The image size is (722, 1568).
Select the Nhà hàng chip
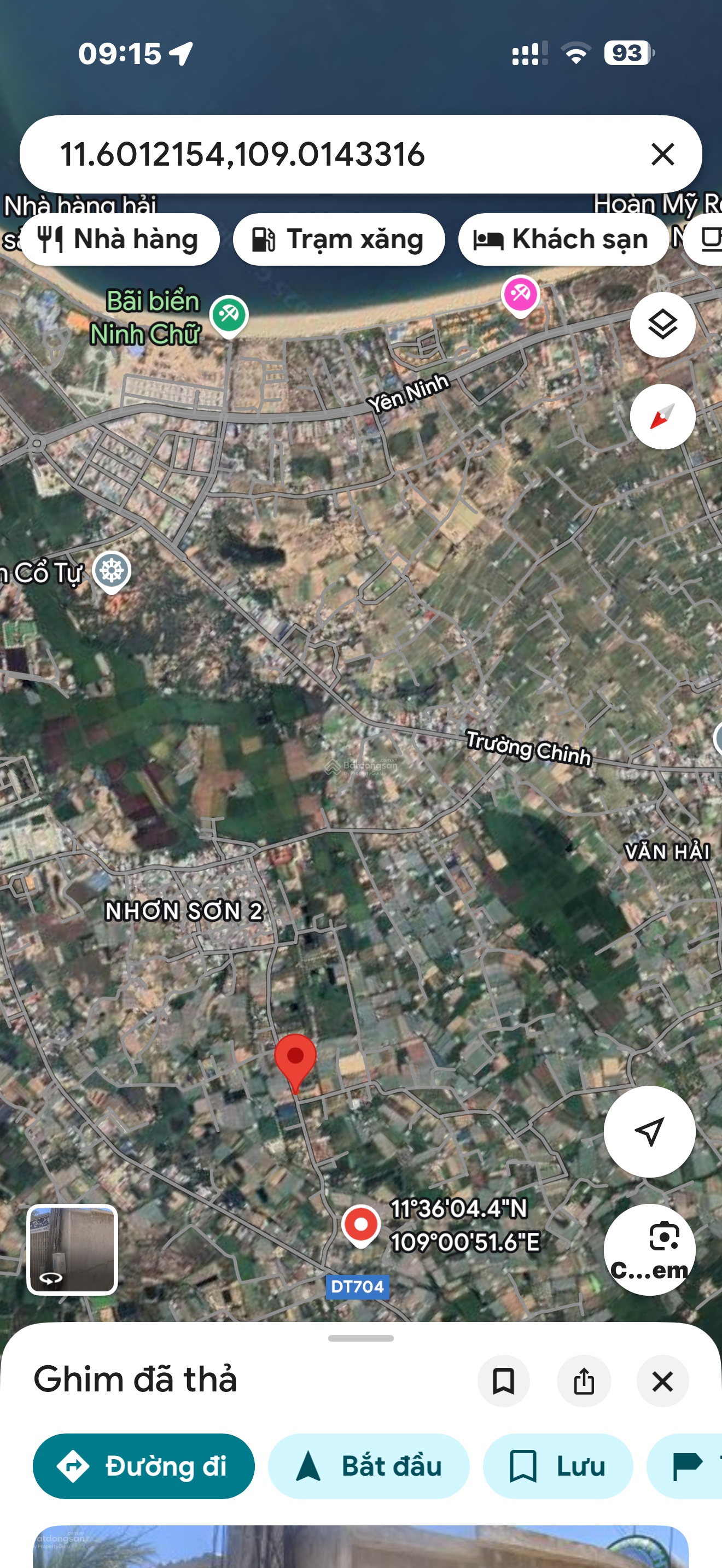120,239
